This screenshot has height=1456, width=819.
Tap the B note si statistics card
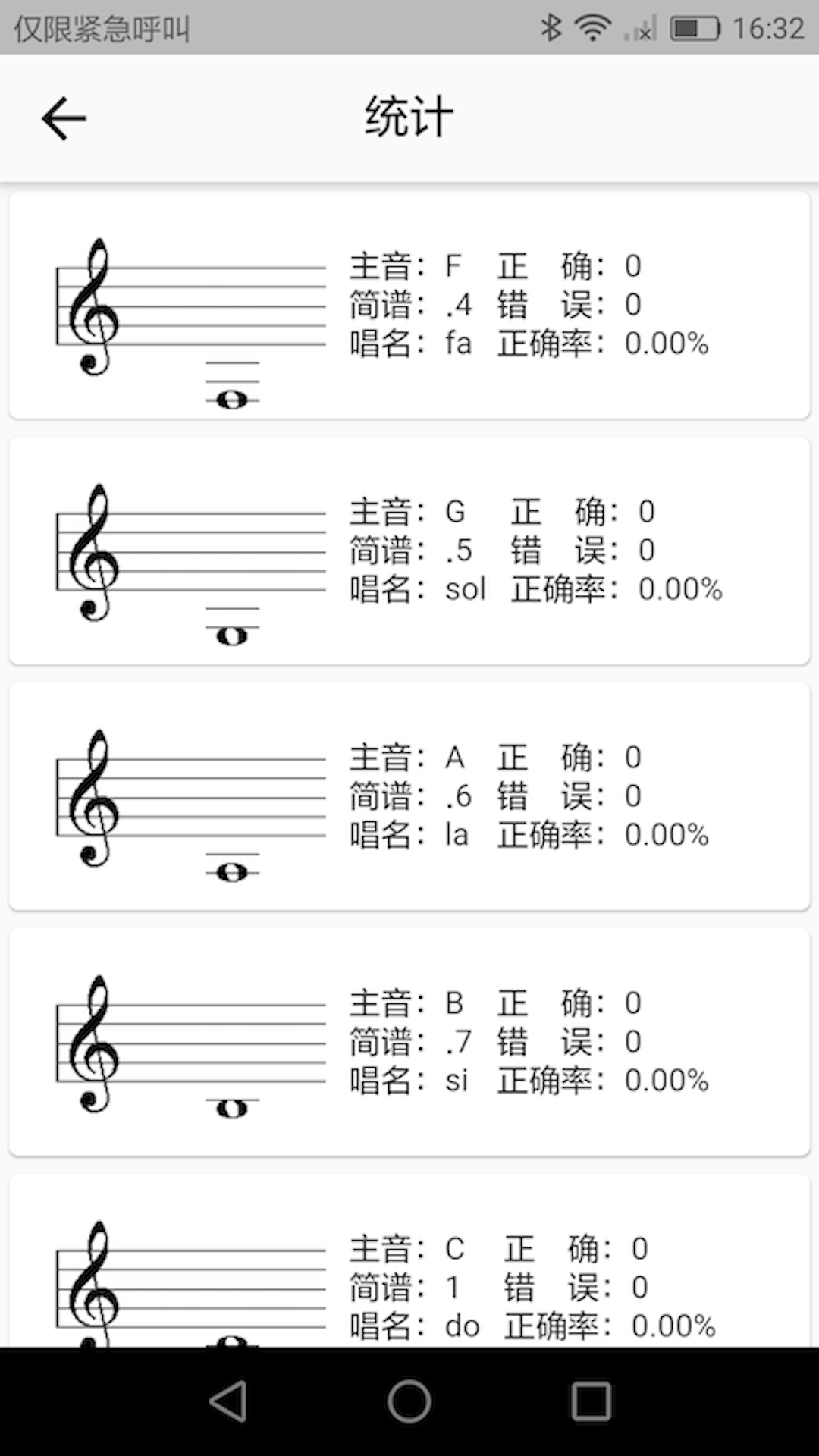click(409, 1042)
